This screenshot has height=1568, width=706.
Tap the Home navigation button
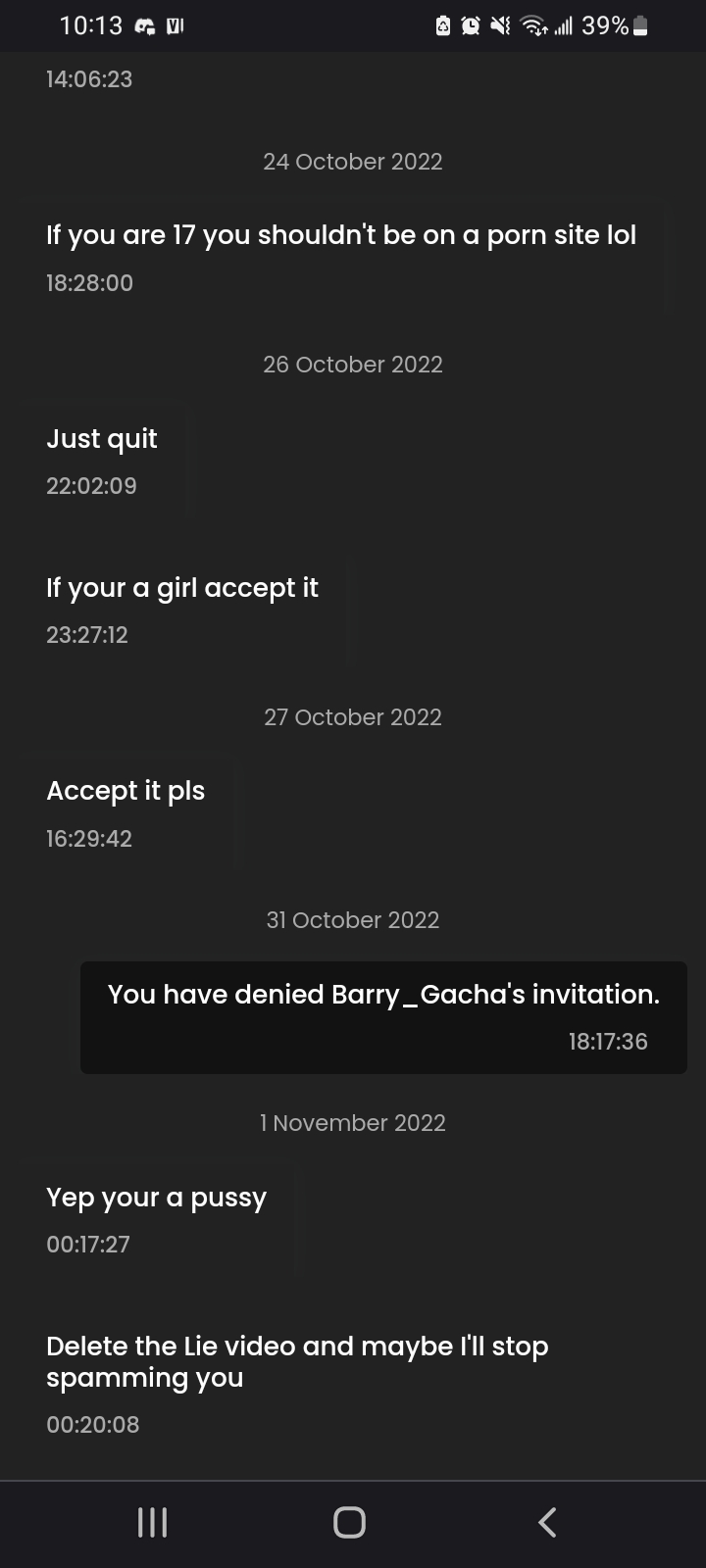pyautogui.click(x=349, y=1522)
